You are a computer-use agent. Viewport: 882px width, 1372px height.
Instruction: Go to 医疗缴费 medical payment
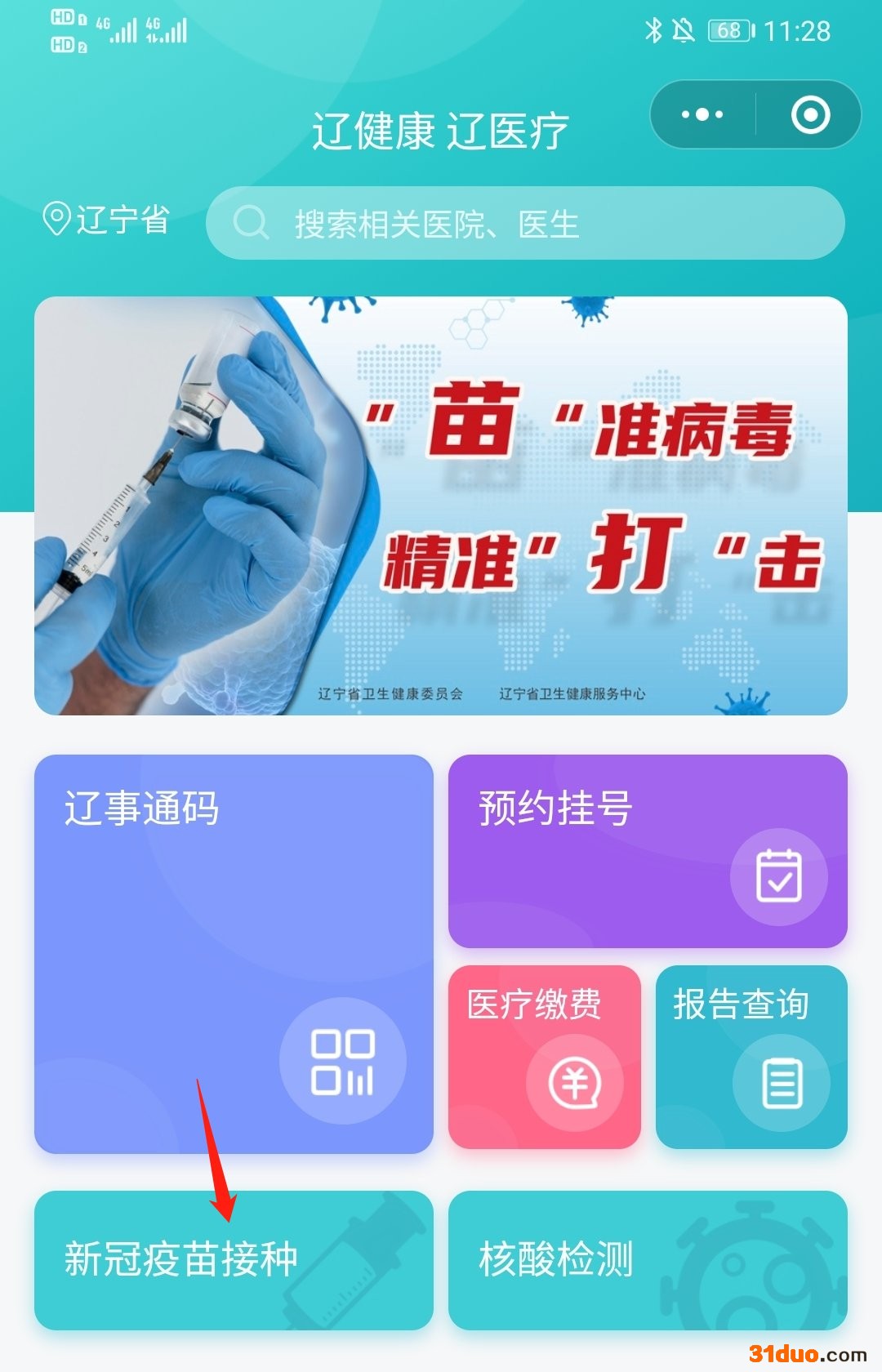click(x=544, y=1057)
